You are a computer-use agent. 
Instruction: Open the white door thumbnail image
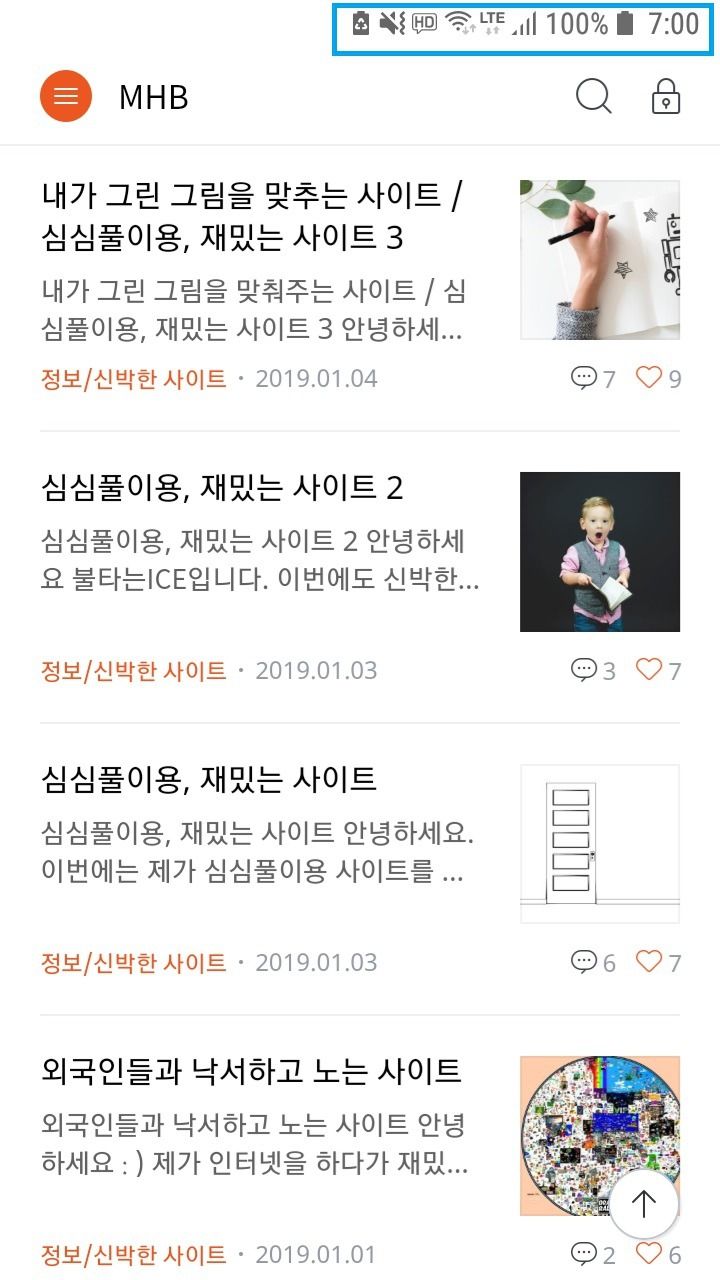(600, 844)
